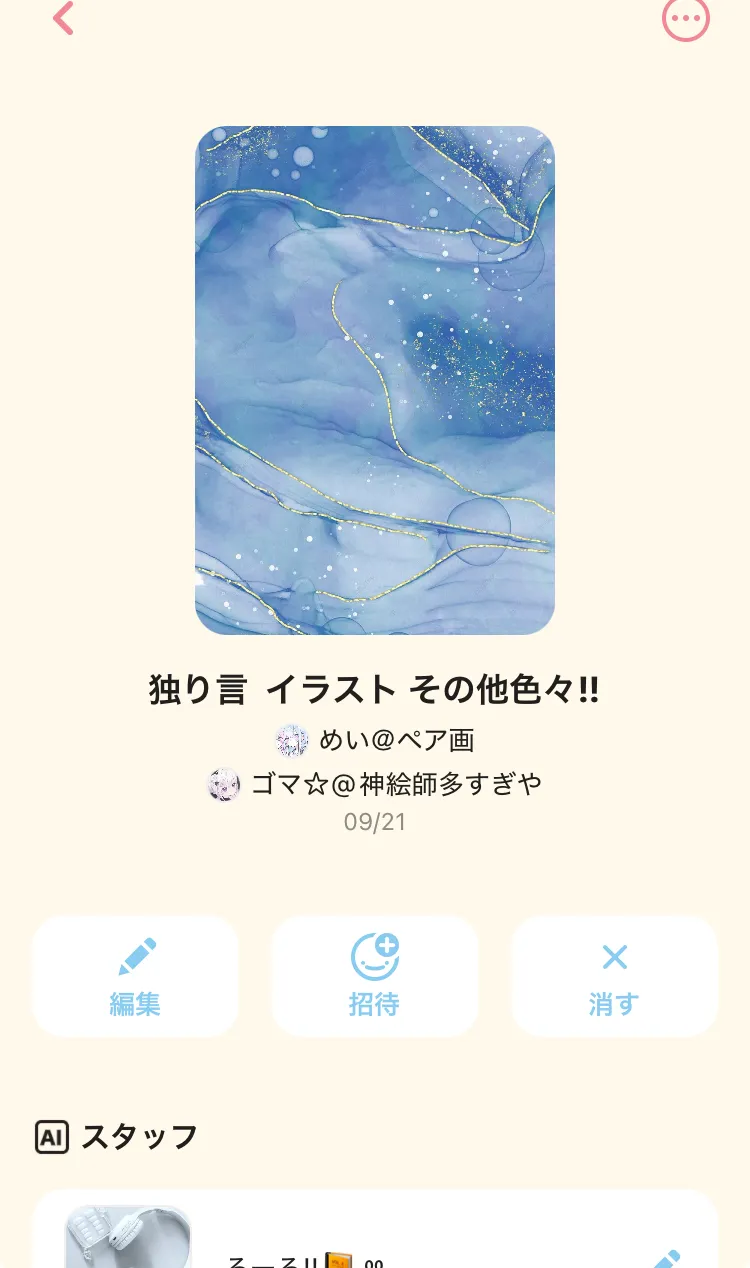Tap the 編集 edit button

135,976
